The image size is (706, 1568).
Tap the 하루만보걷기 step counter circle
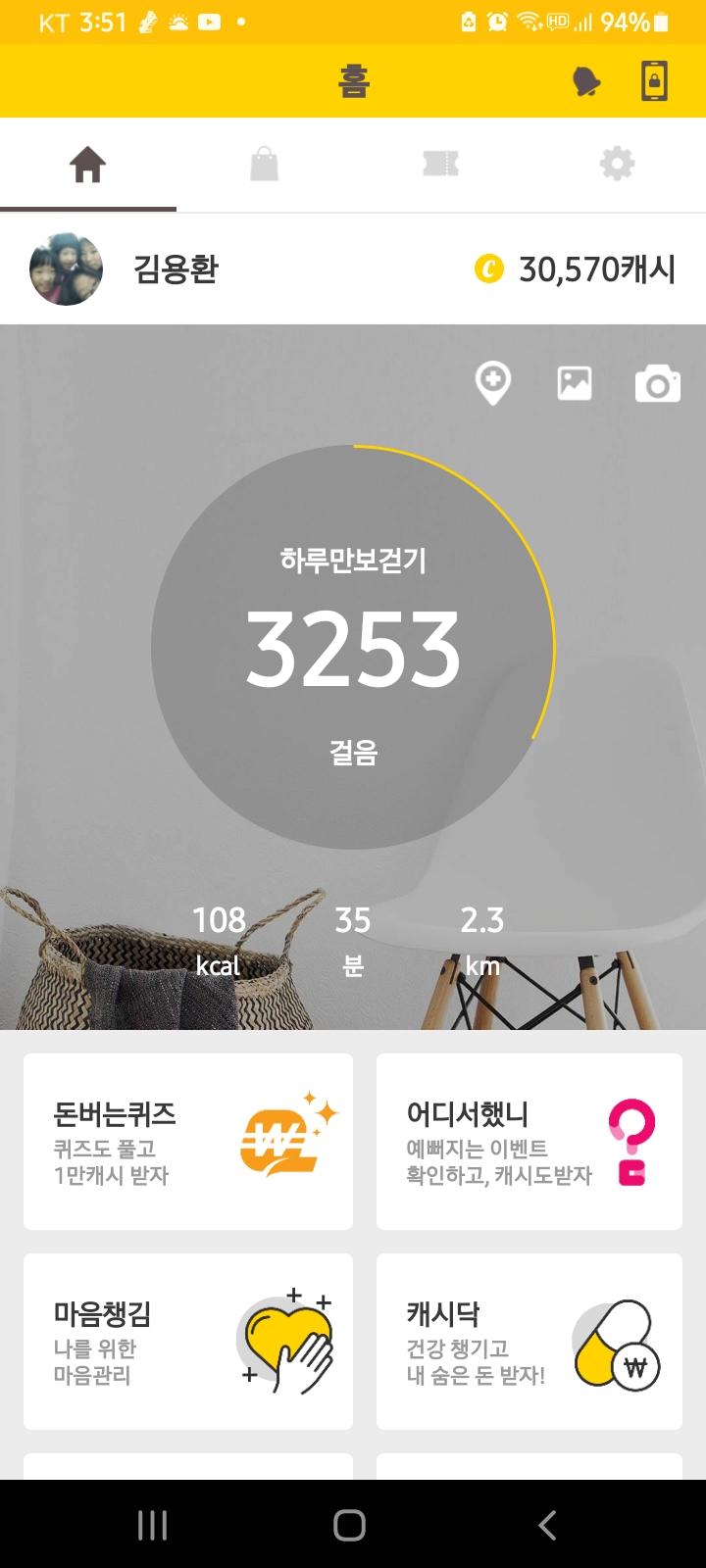pos(353,647)
